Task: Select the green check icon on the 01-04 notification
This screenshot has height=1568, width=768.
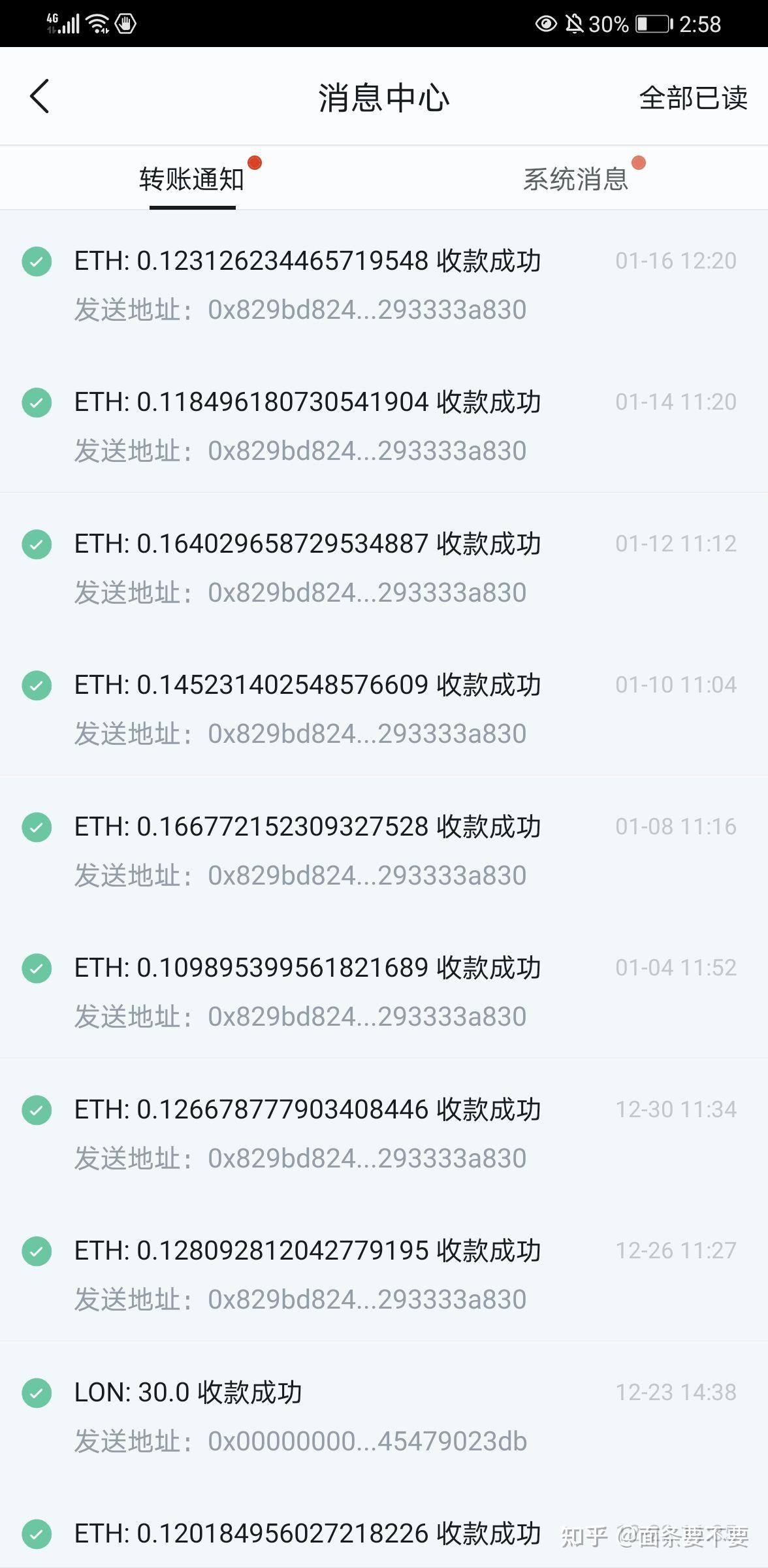Action: point(37,968)
